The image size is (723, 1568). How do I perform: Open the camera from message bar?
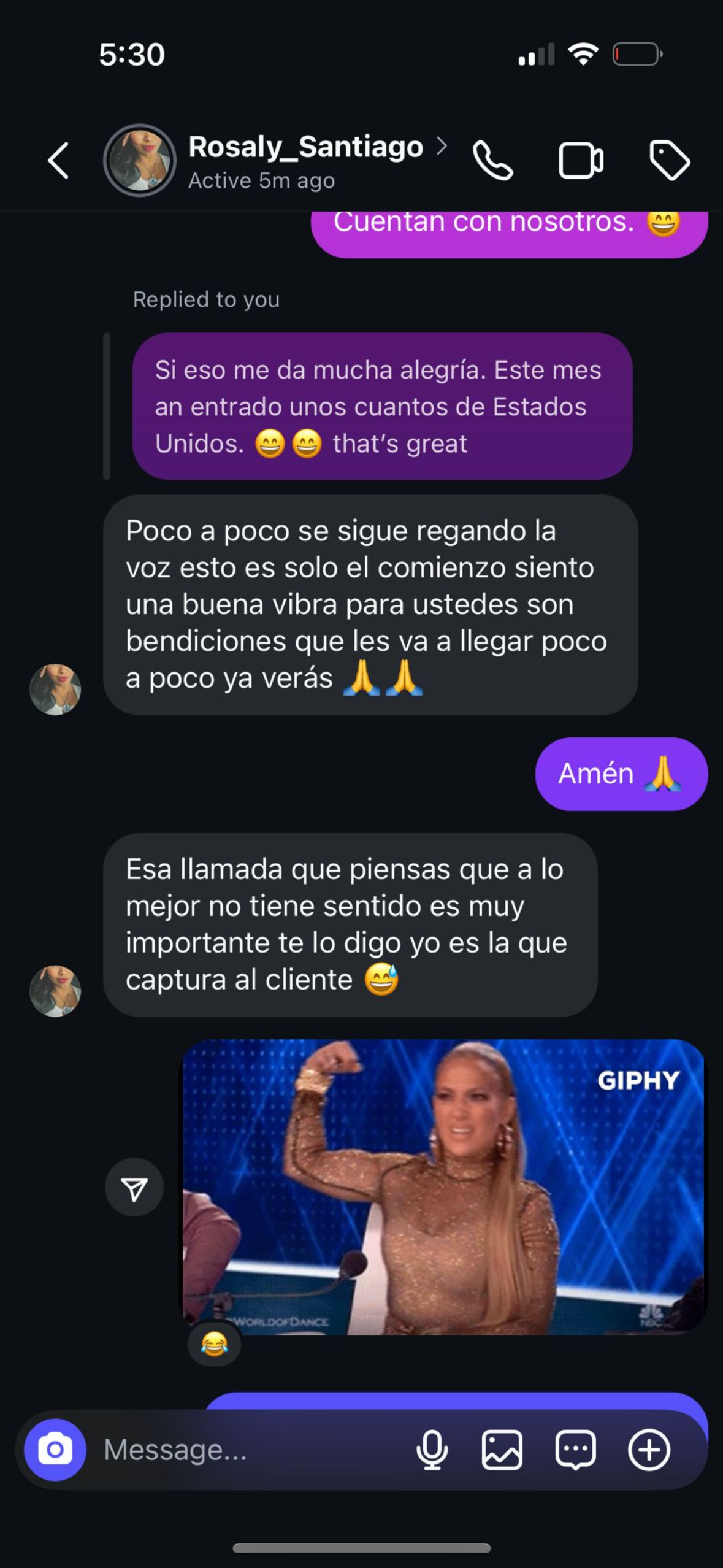tap(55, 1450)
